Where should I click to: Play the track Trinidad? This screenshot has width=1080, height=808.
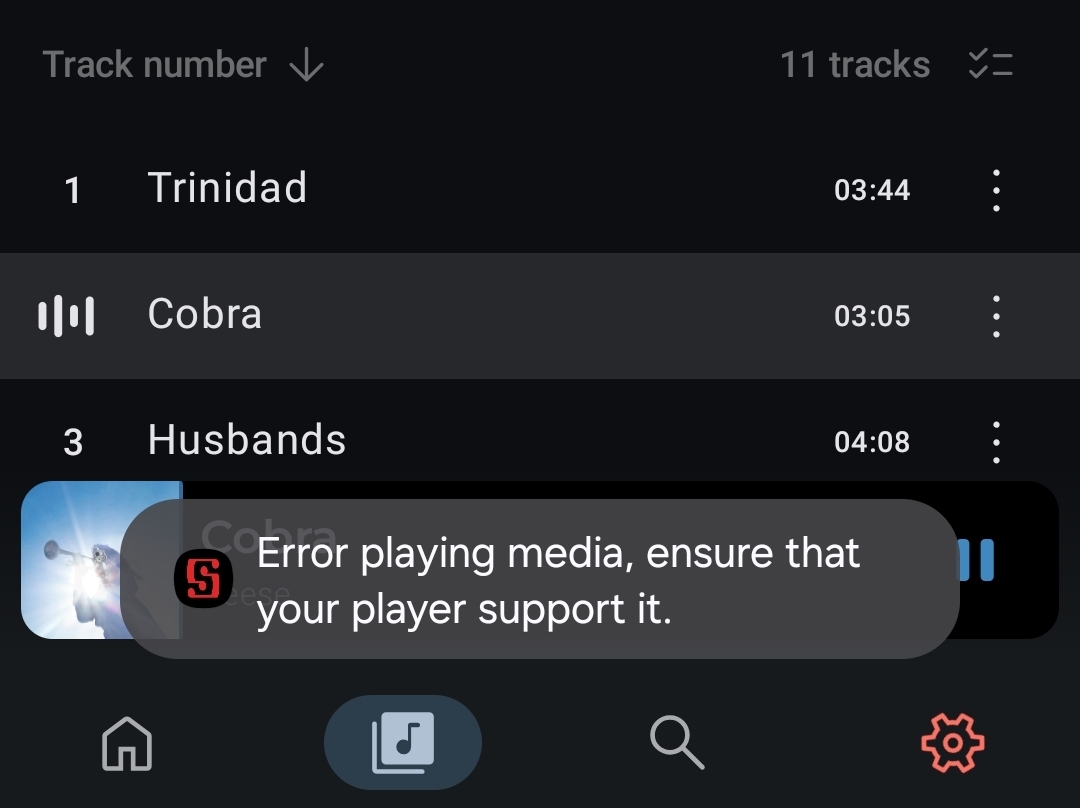[228, 188]
